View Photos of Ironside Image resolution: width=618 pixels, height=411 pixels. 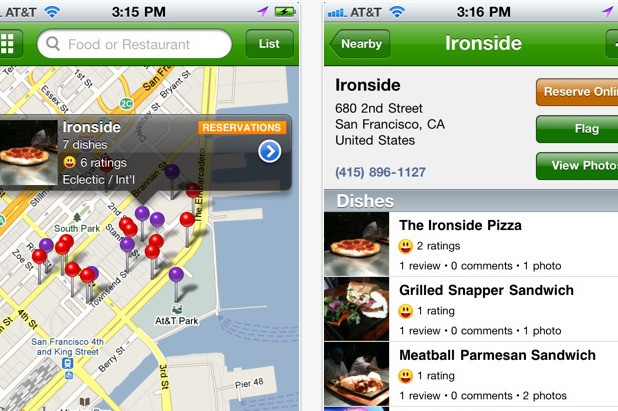tap(578, 166)
